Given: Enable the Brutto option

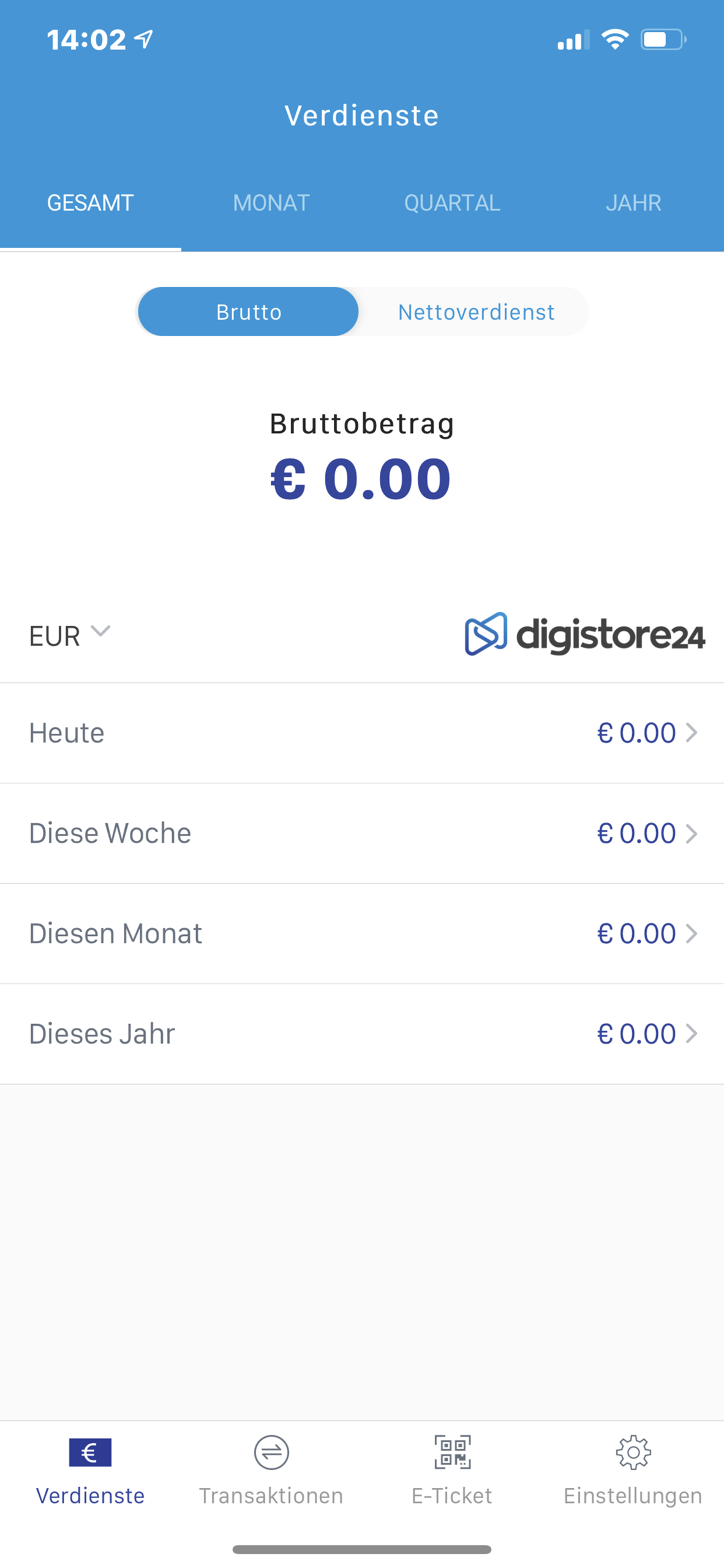Looking at the screenshot, I should [248, 311].
